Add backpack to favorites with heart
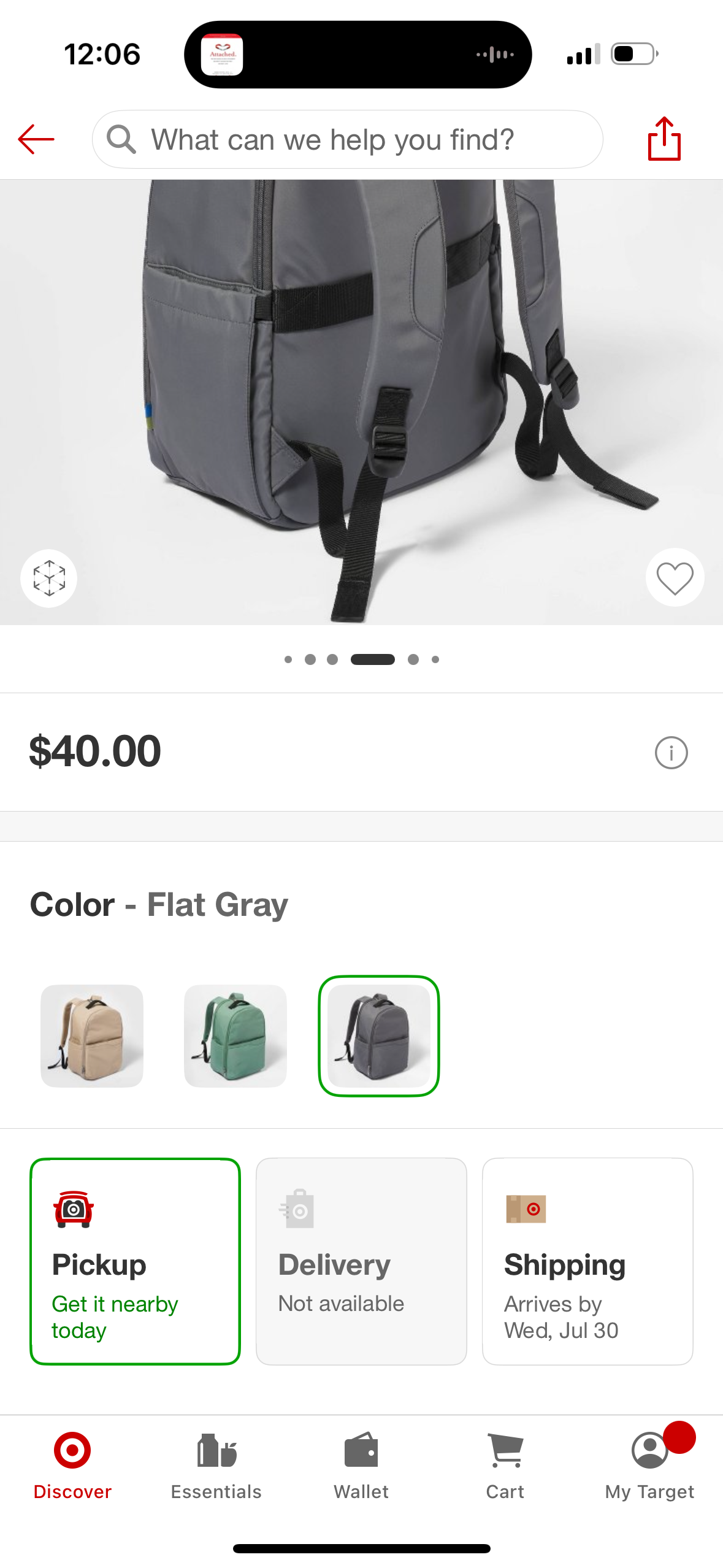 click(675, 578)
